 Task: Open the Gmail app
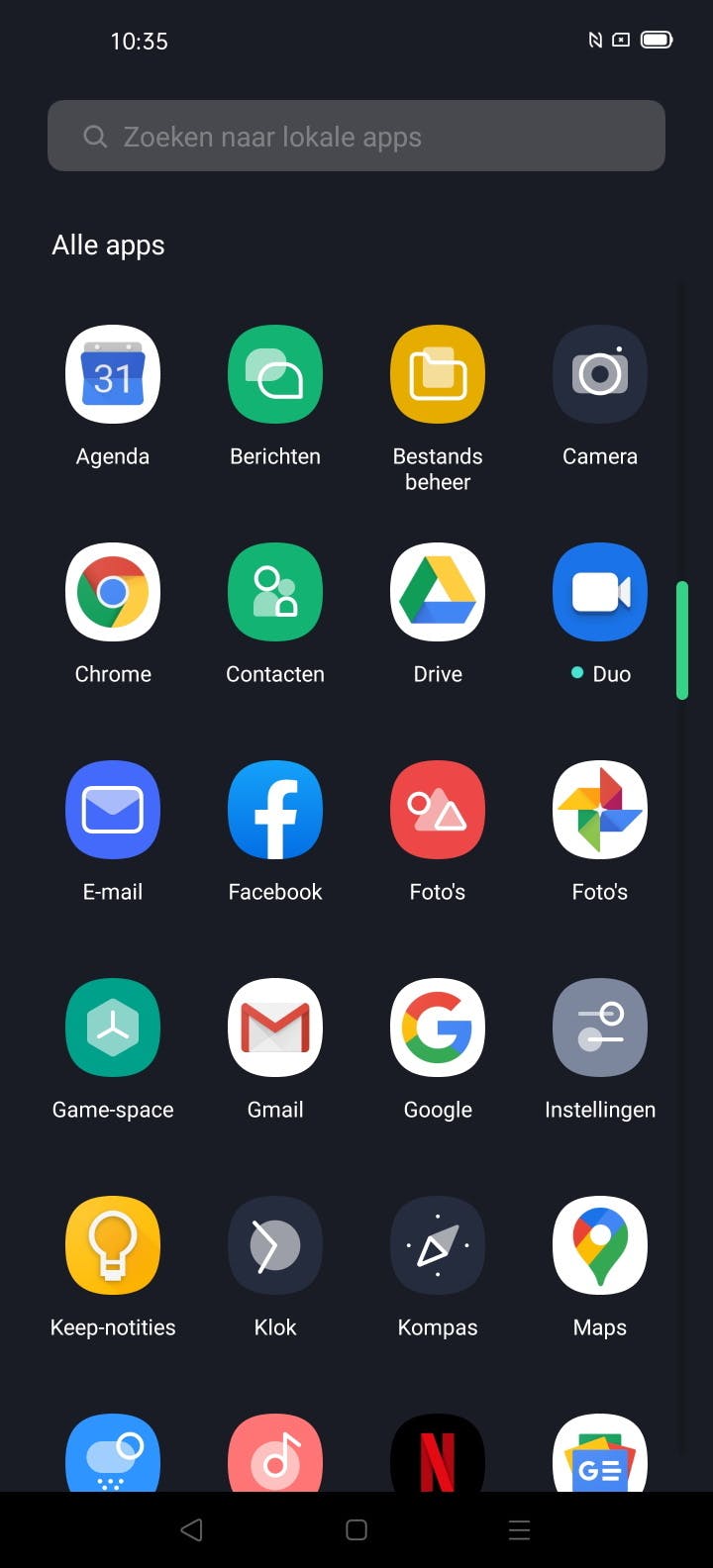pos(275,1028)
